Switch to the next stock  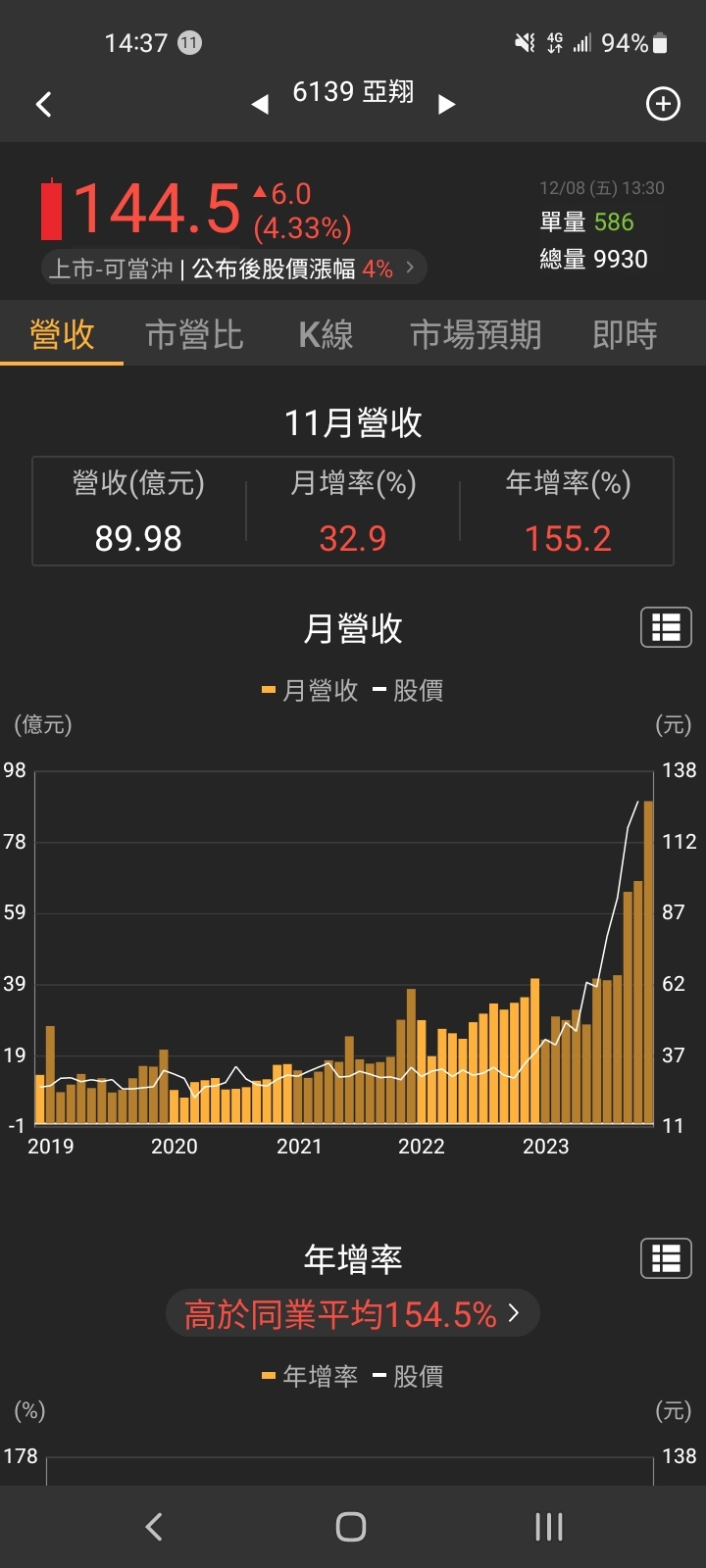tap(446, 105)
